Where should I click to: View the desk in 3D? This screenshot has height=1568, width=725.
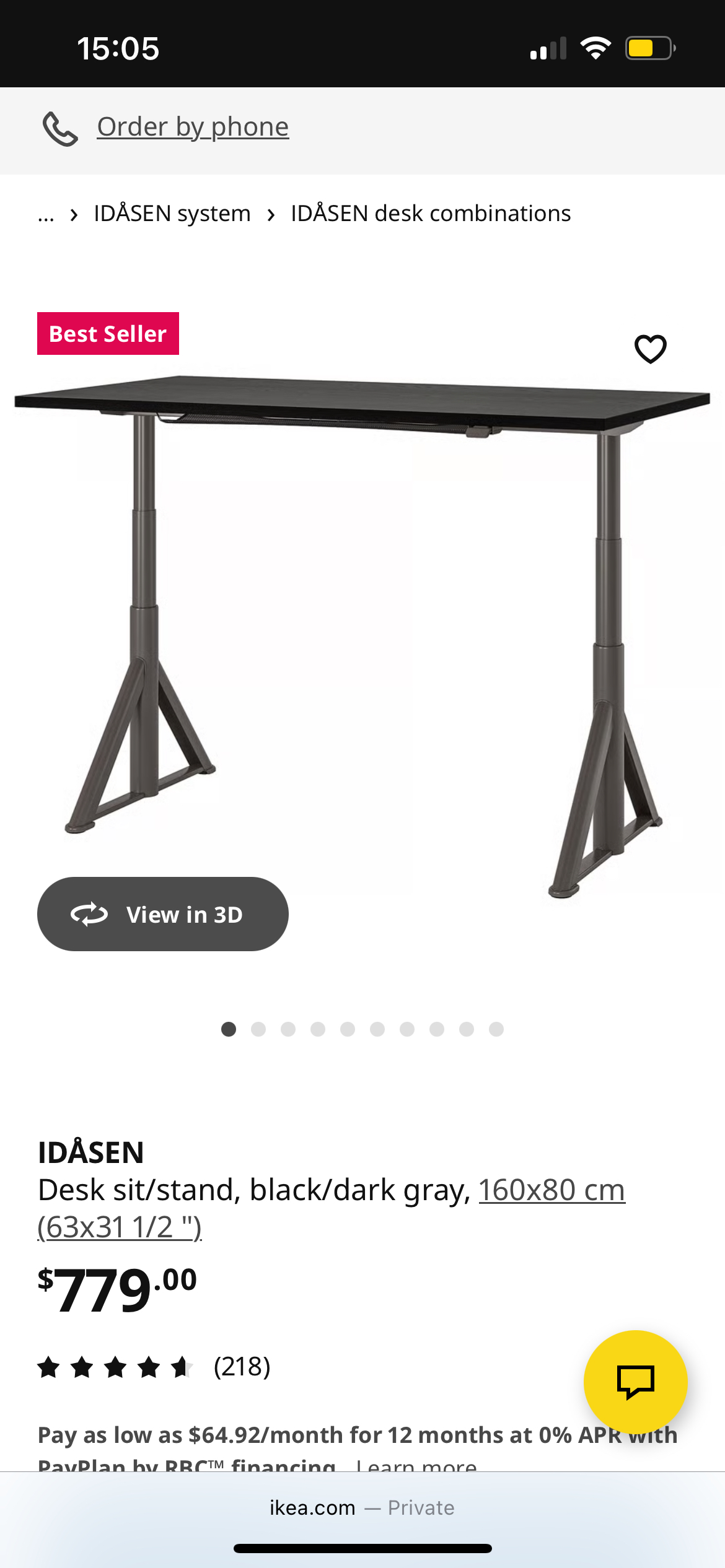coord(163,914)
